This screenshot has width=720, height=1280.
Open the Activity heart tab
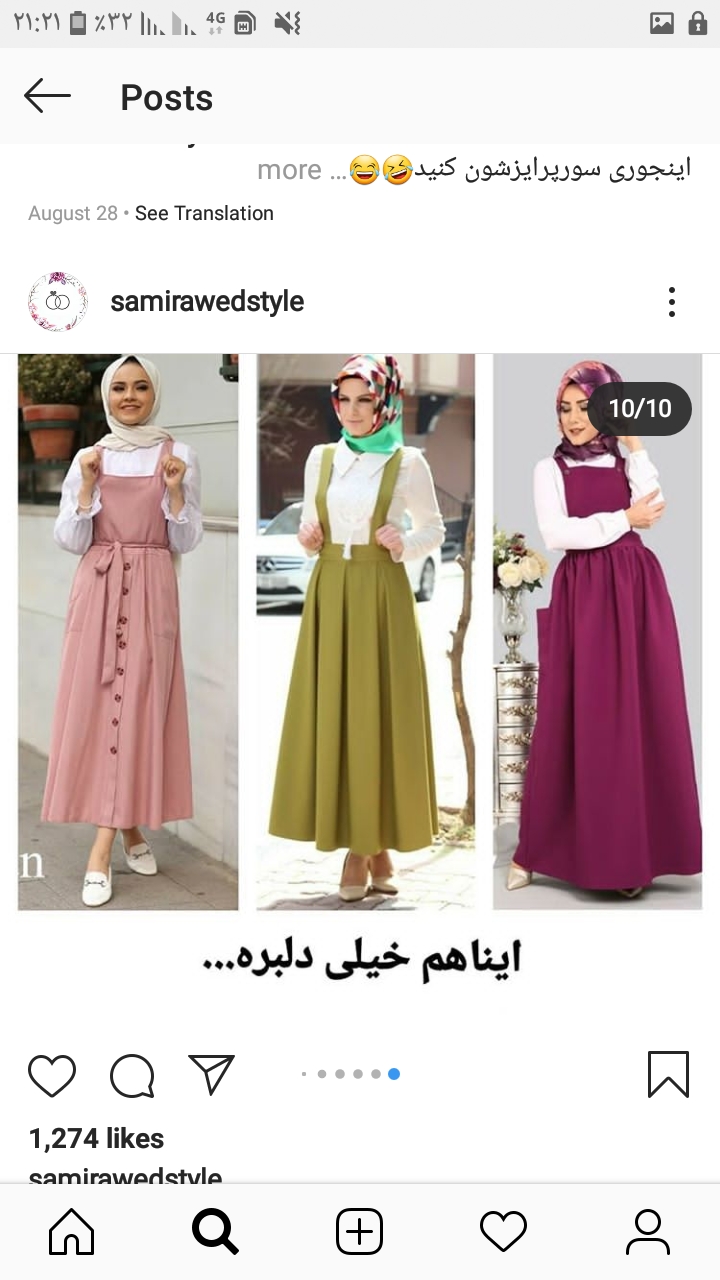pyautogui.click(x=503, y=1231)
